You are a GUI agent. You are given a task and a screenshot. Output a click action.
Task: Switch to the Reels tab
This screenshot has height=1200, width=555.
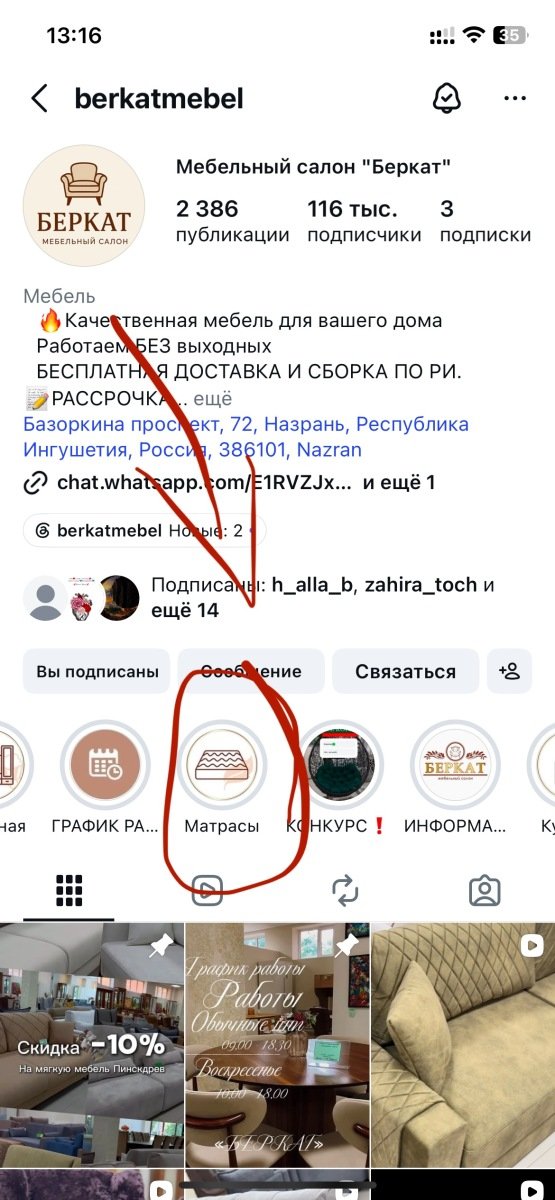coord(207,889)
